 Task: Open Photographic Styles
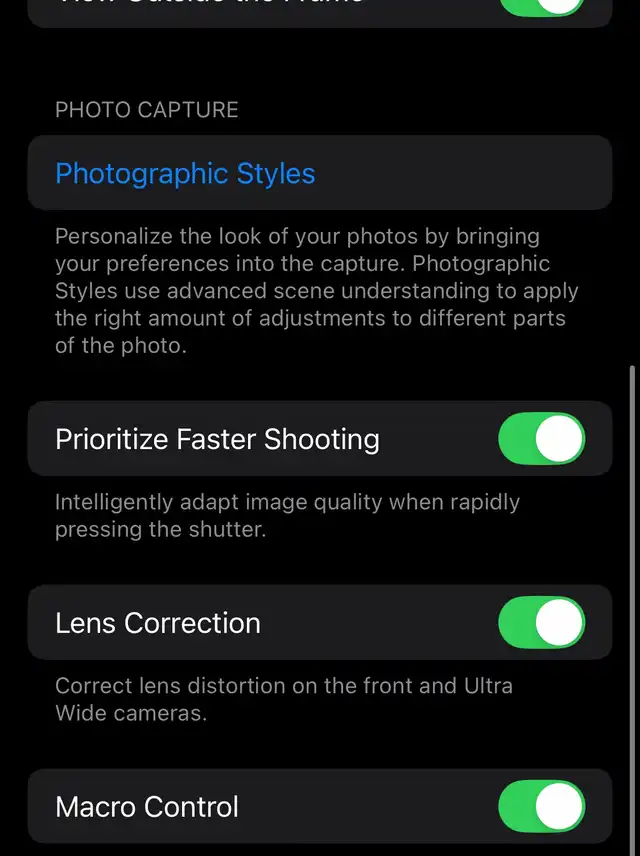(185, 174)
